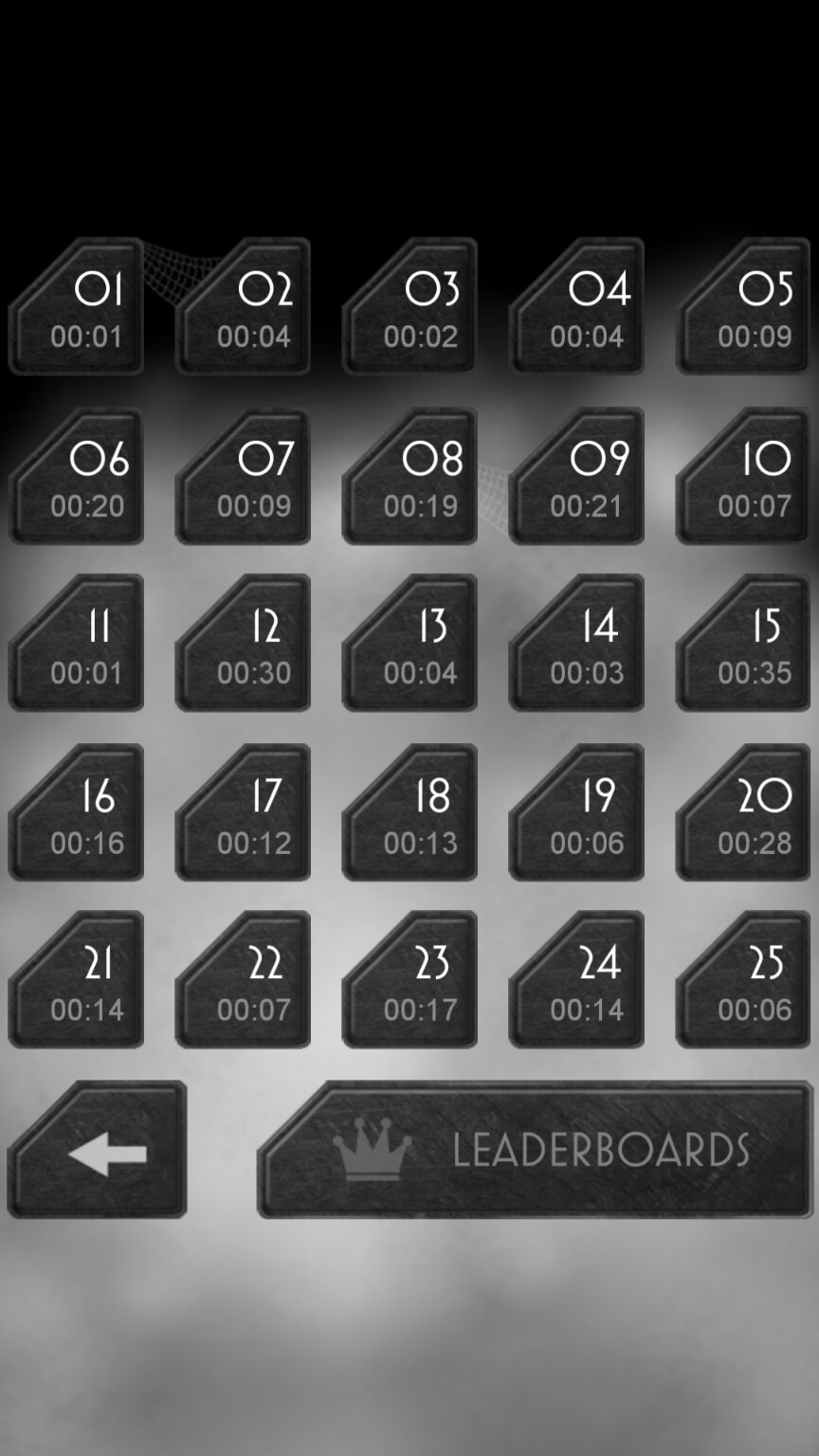Launch level 13
The width and height of the screenshot is (819, 1456).
pyautogui.click(x=411, y=645)
